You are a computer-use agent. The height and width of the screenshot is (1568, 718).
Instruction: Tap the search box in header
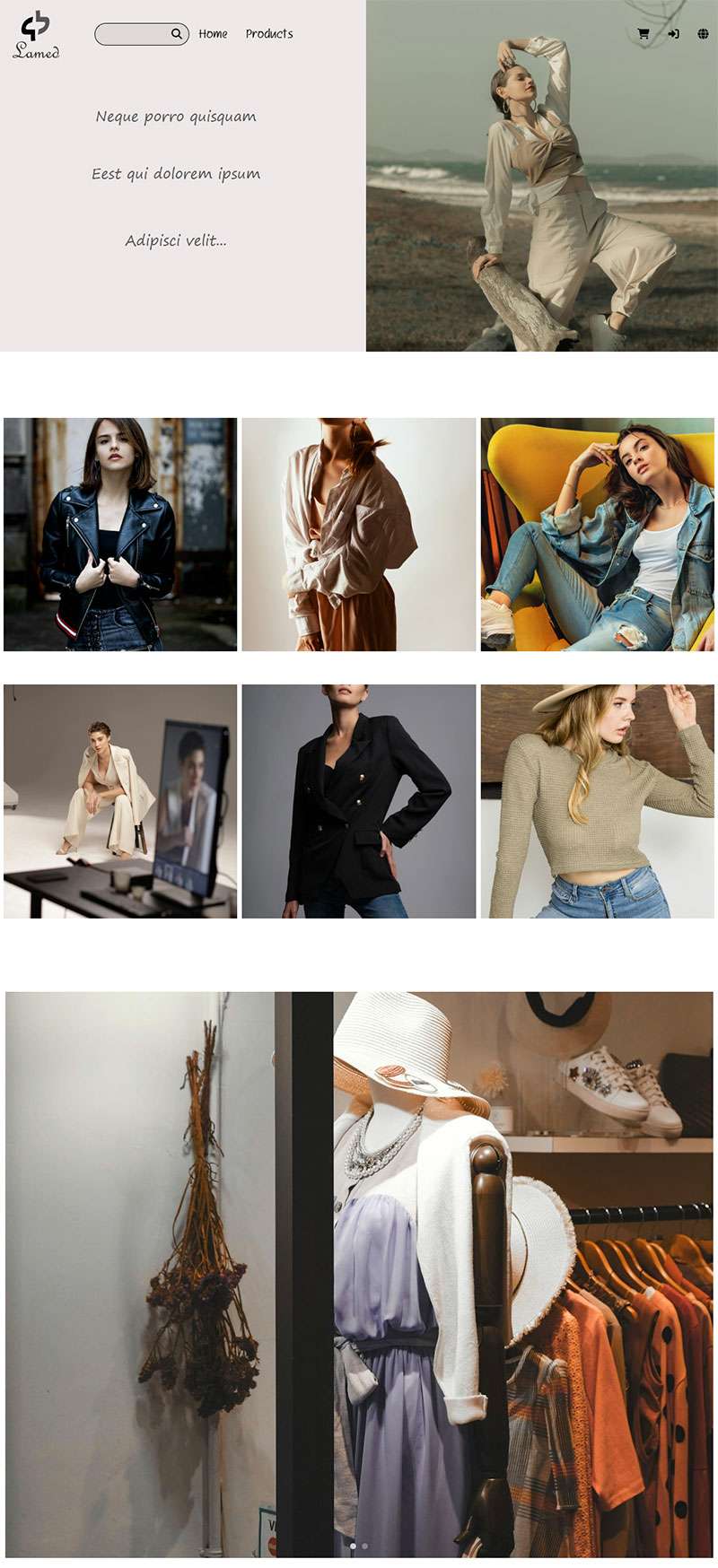point(135,34)
